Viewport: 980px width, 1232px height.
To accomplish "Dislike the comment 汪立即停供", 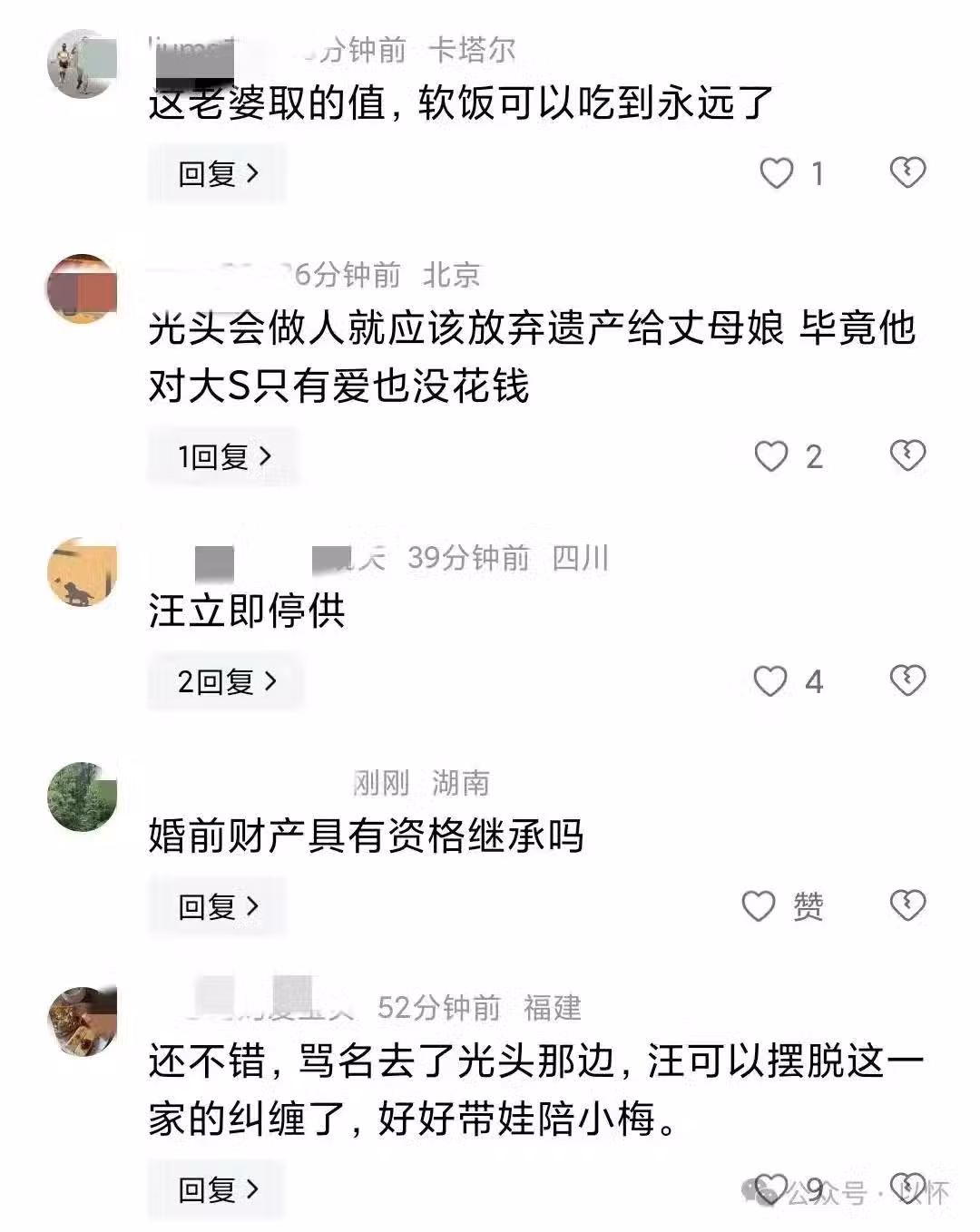I will pyautogui.click(x=907, y=680).
